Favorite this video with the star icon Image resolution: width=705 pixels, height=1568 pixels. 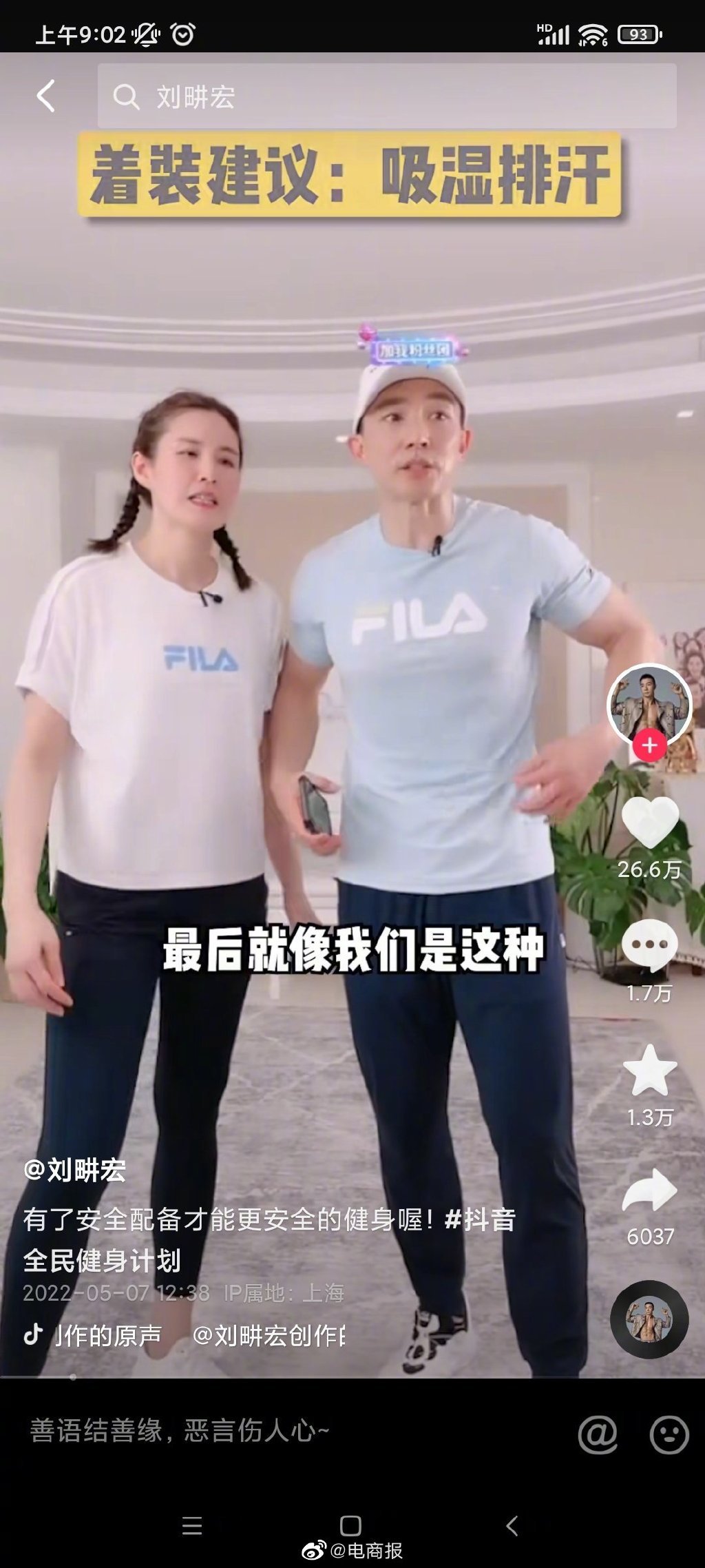pos(649,1070)
